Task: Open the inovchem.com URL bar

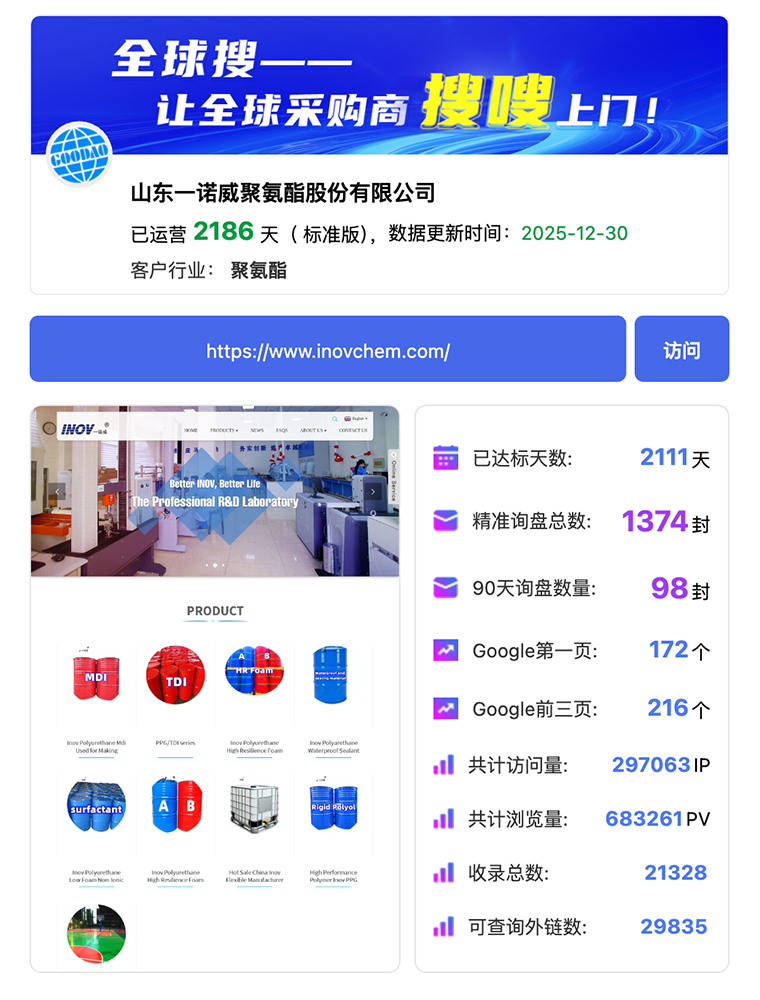Action: [328, 350]
